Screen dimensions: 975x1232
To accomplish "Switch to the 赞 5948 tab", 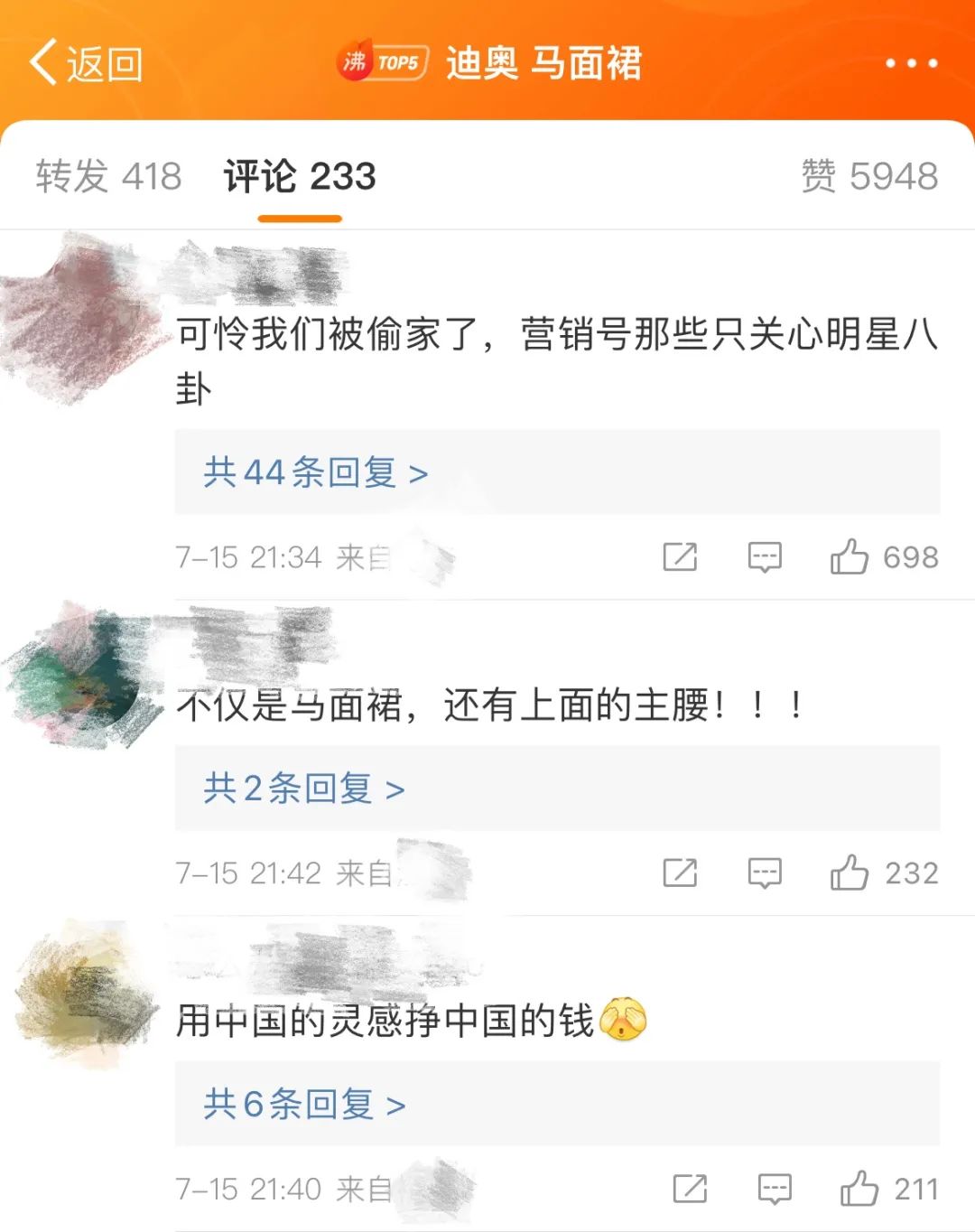I will [x=869, y=176].
